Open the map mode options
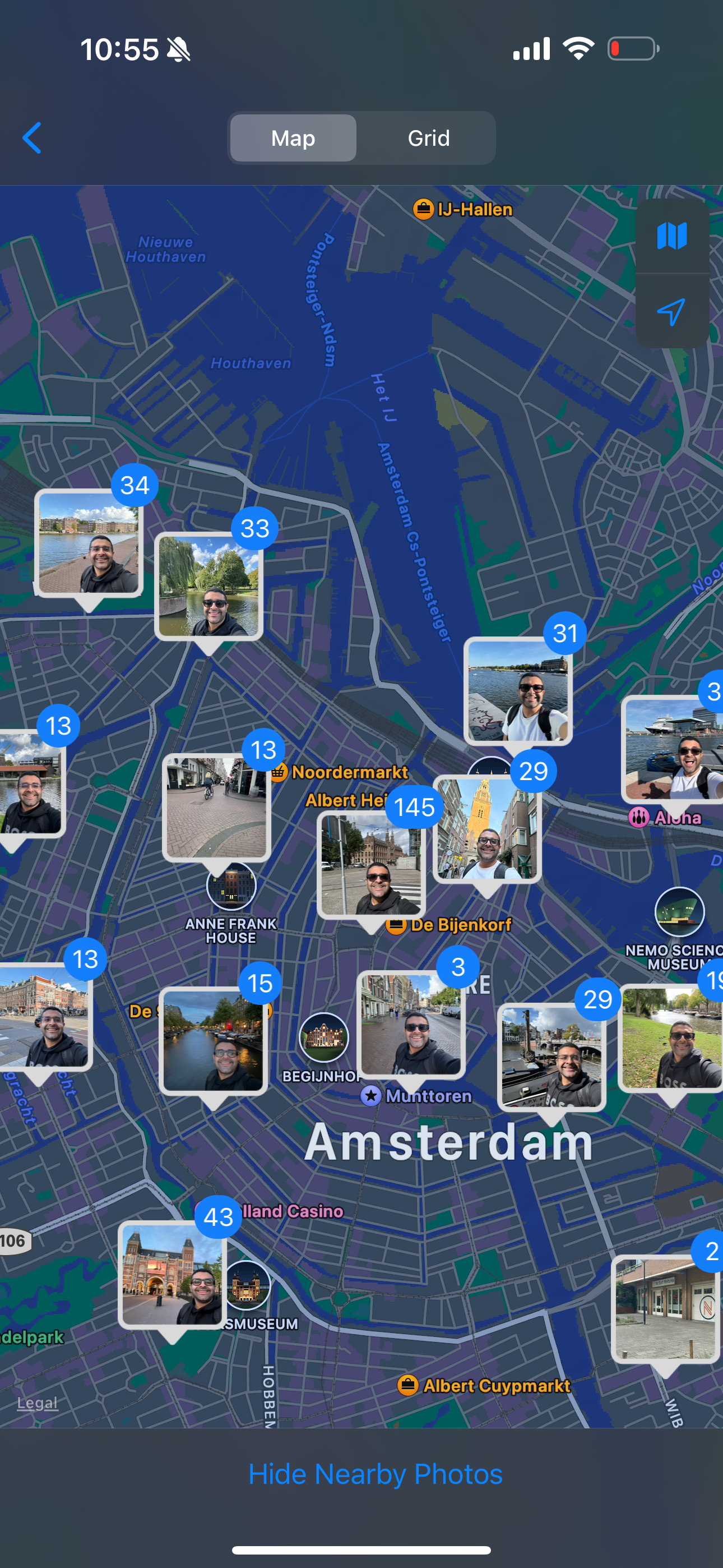This screenshot has height=1568, width=723. 671,236
